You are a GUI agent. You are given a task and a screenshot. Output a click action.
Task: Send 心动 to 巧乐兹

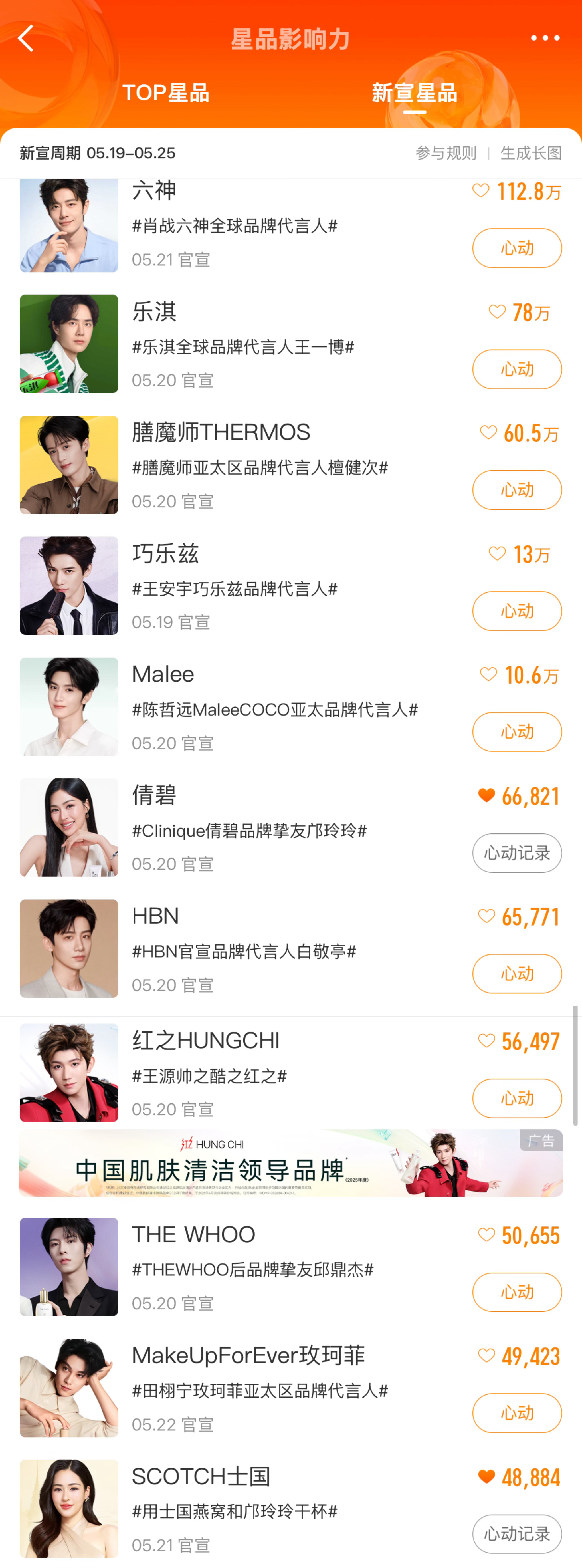[517, 611]
